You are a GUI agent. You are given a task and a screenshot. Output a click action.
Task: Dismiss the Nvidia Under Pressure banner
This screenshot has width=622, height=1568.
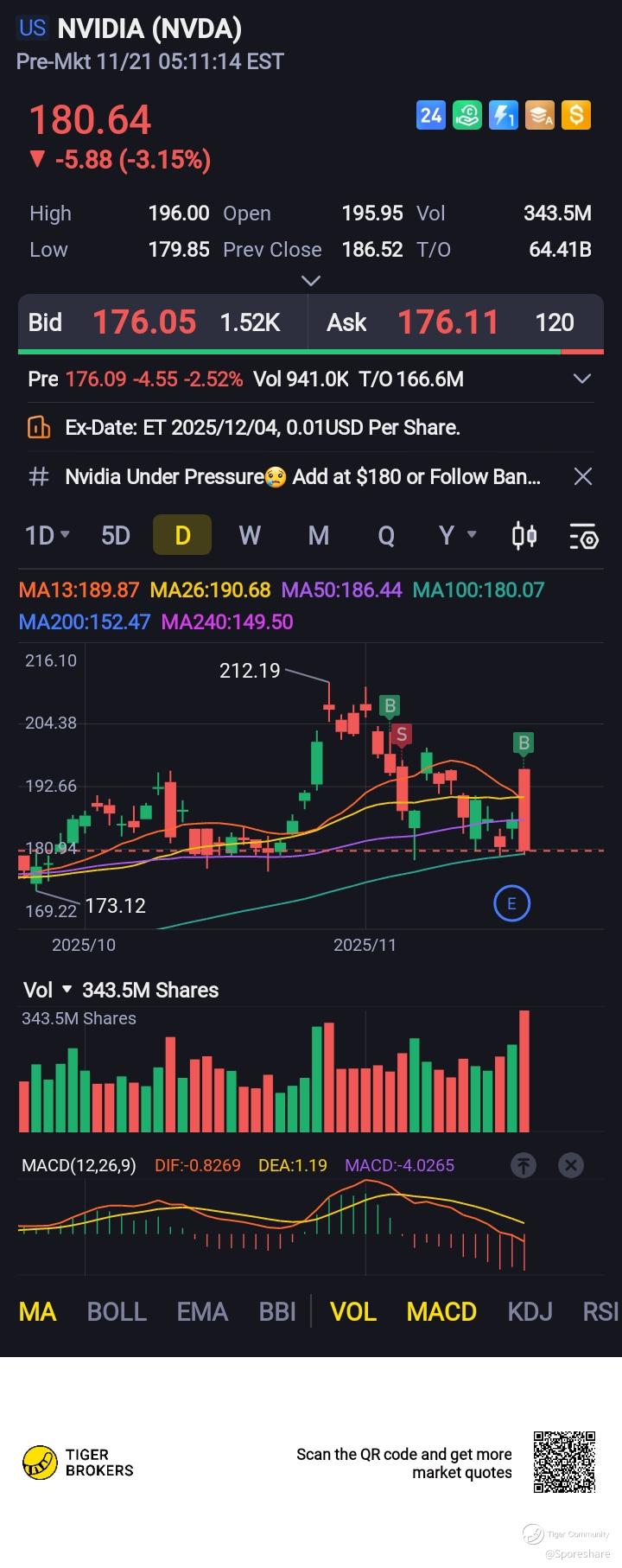click(x=583, y=476)
